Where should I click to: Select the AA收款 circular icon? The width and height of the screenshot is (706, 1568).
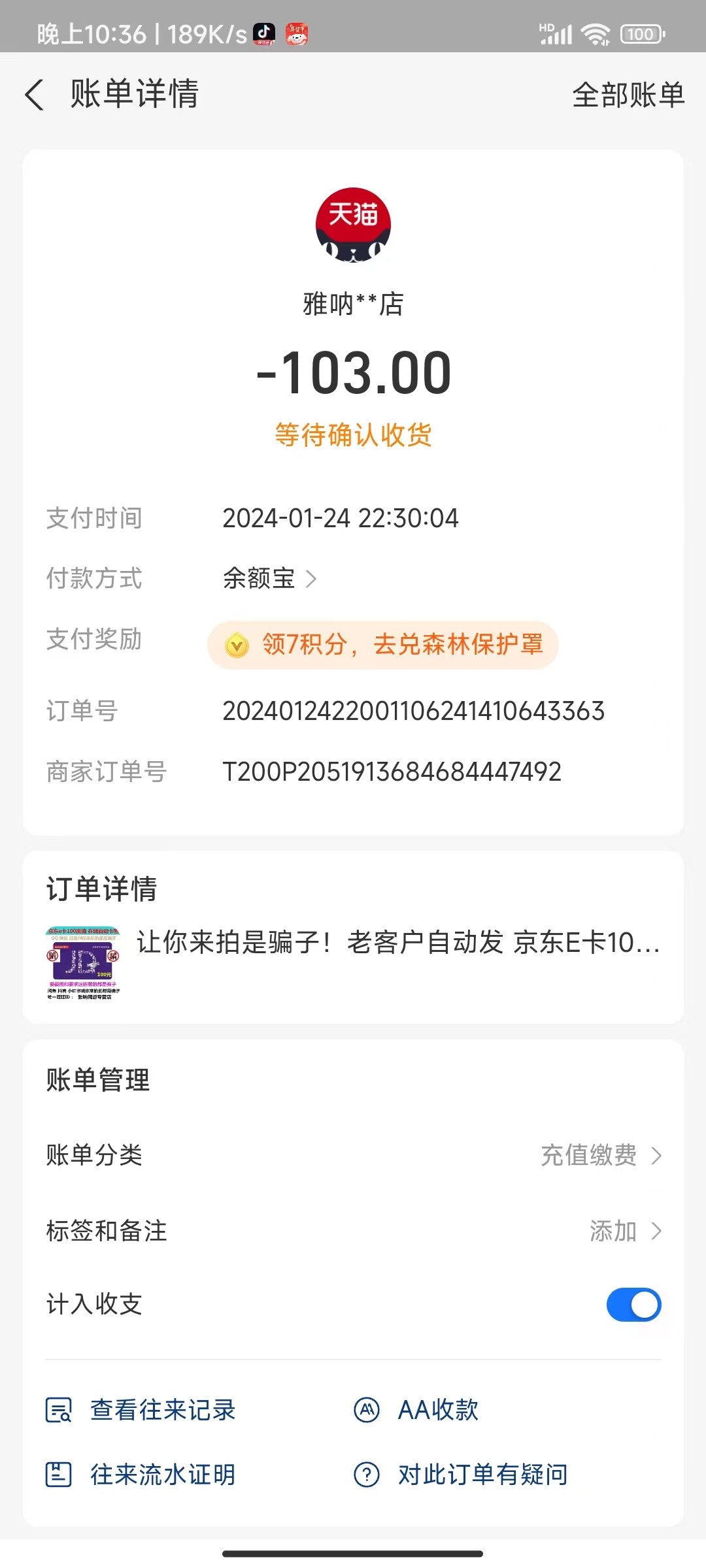coord(366,1410)
